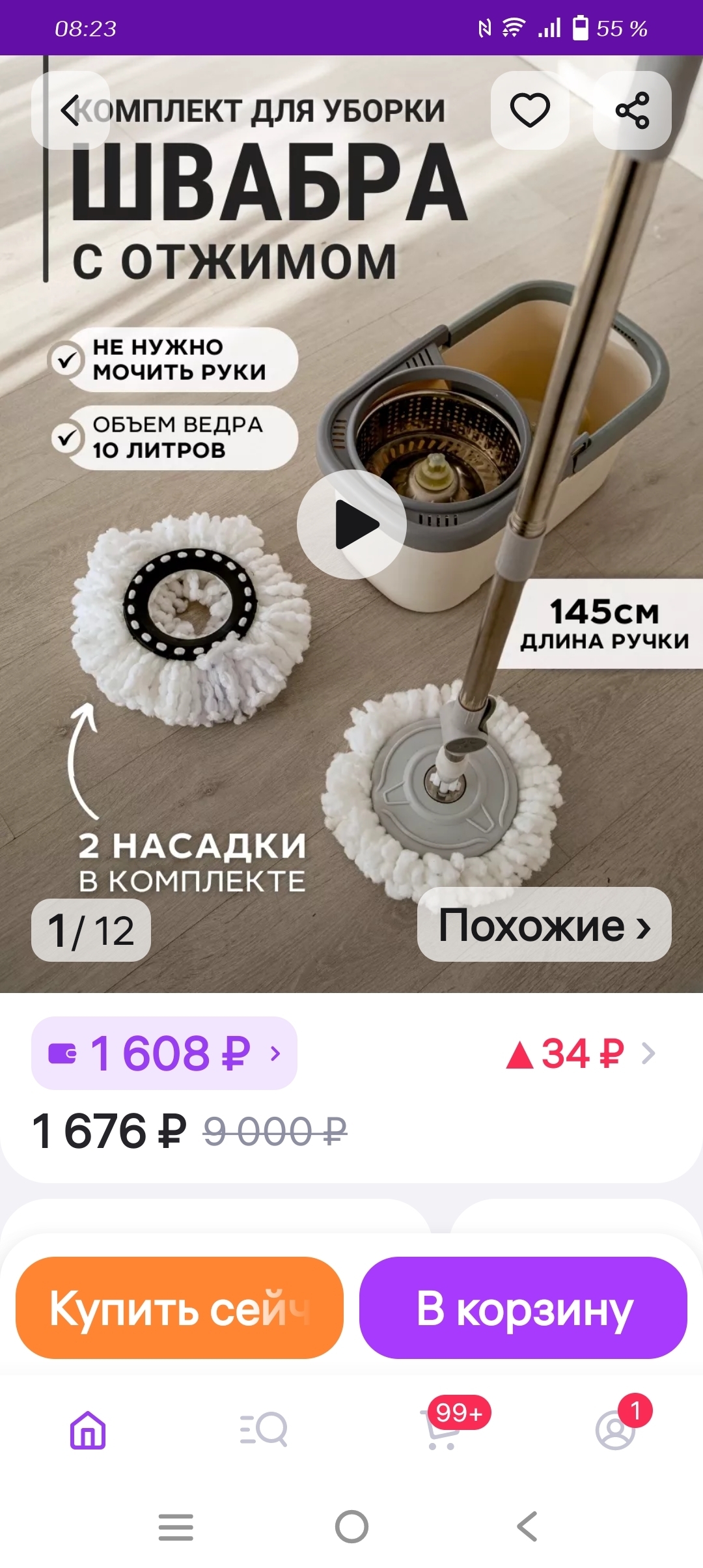Open the profile tab

point(615,1430)
